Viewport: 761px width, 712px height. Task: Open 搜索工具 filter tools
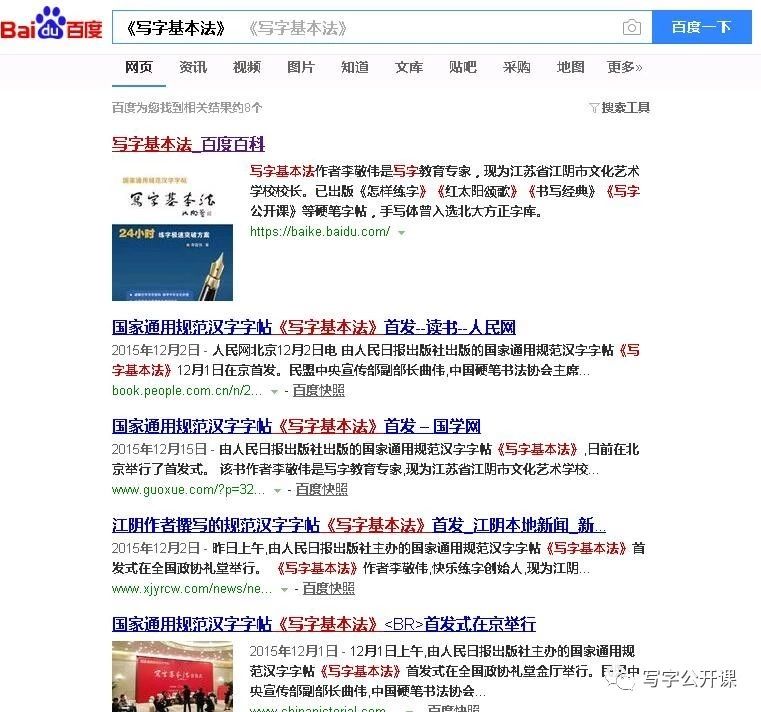click(x=620, y=107)
